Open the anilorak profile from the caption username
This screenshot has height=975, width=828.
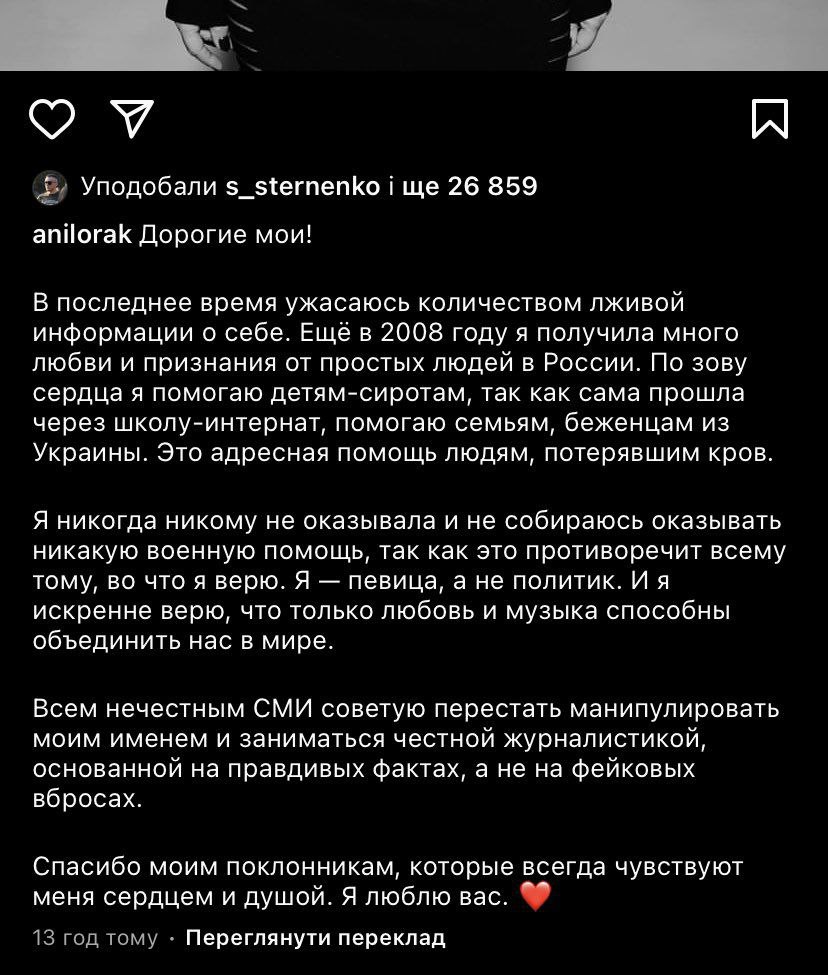point(80,236)
